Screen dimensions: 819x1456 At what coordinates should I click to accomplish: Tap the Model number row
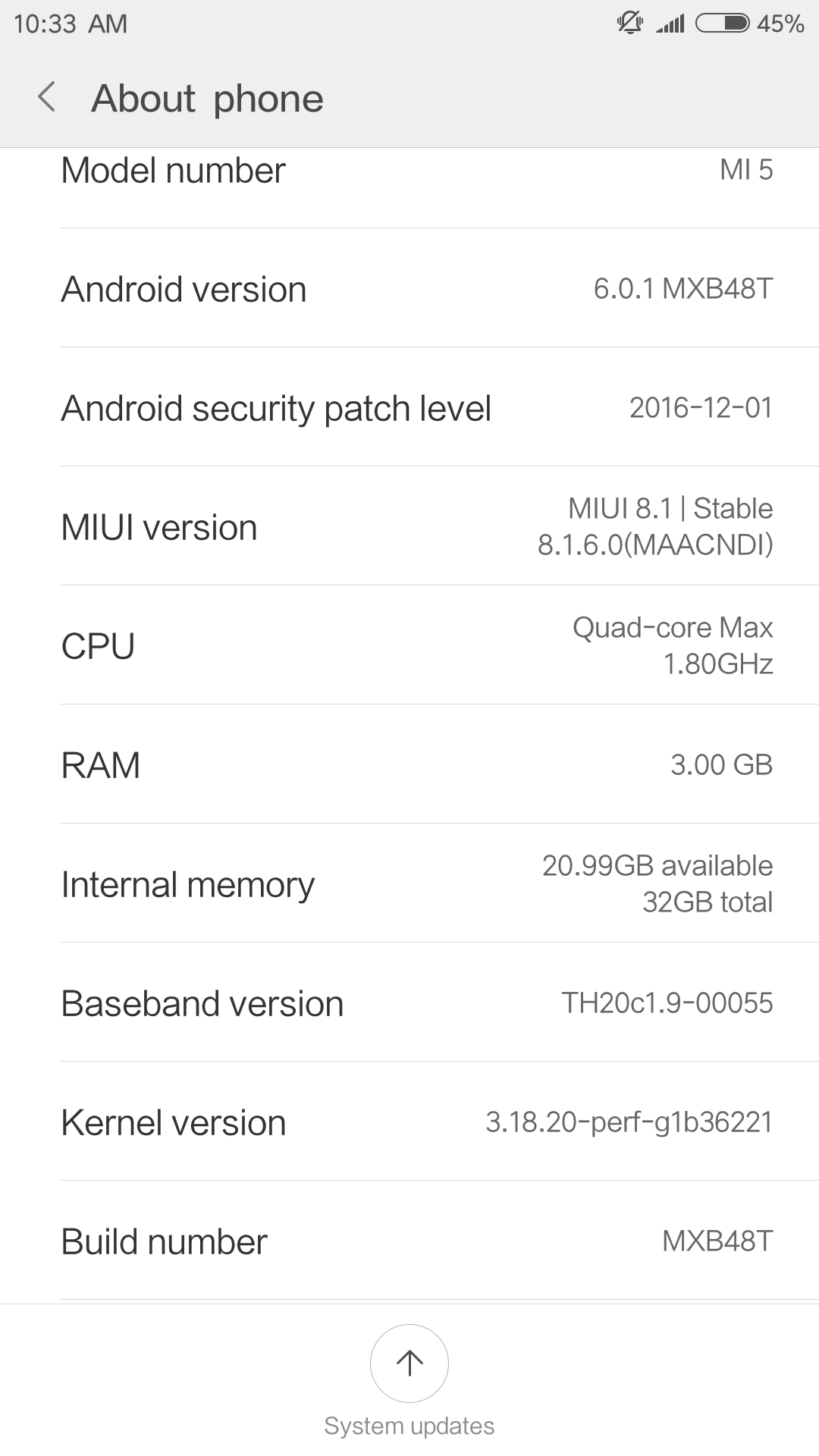click(x=409, y=188)
